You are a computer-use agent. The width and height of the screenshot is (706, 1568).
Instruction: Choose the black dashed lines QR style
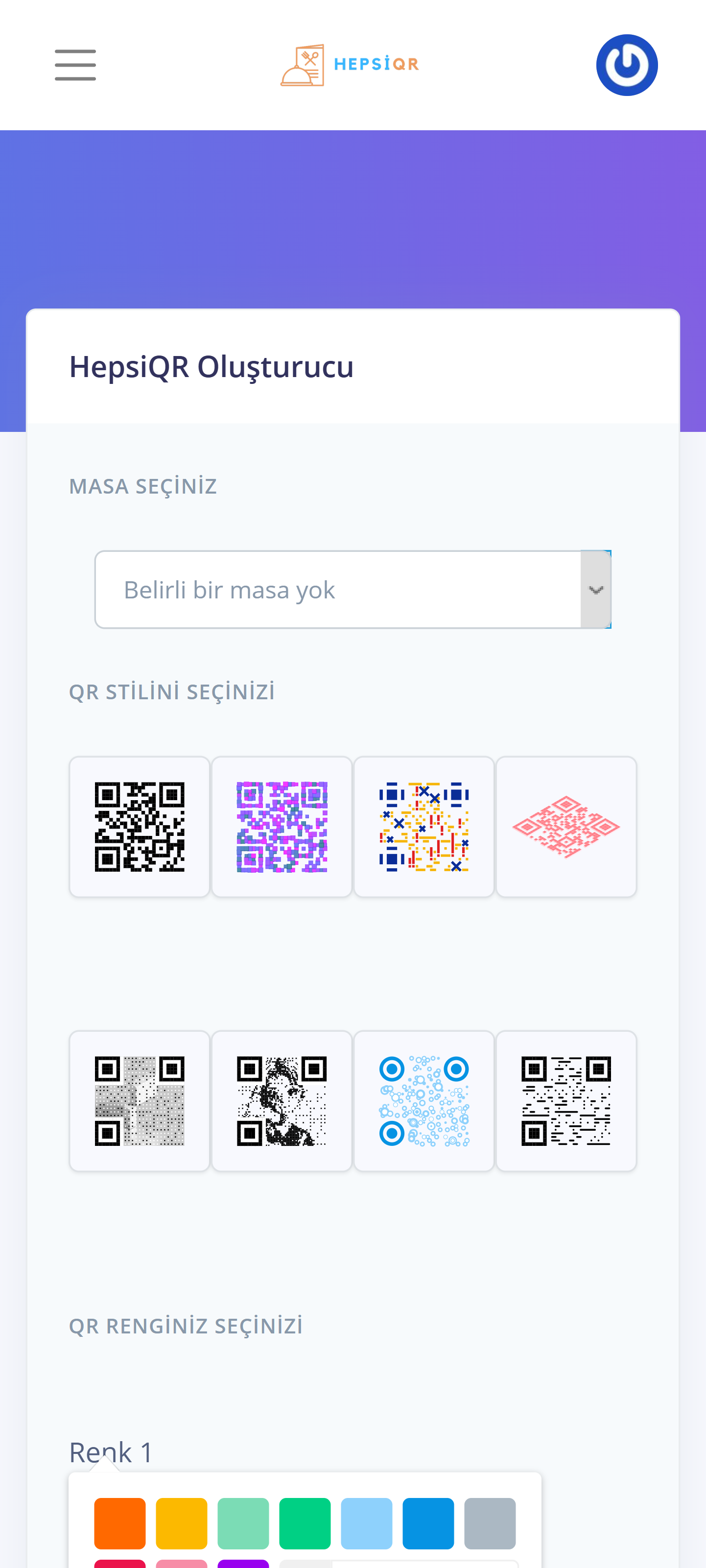(566, 1100)
